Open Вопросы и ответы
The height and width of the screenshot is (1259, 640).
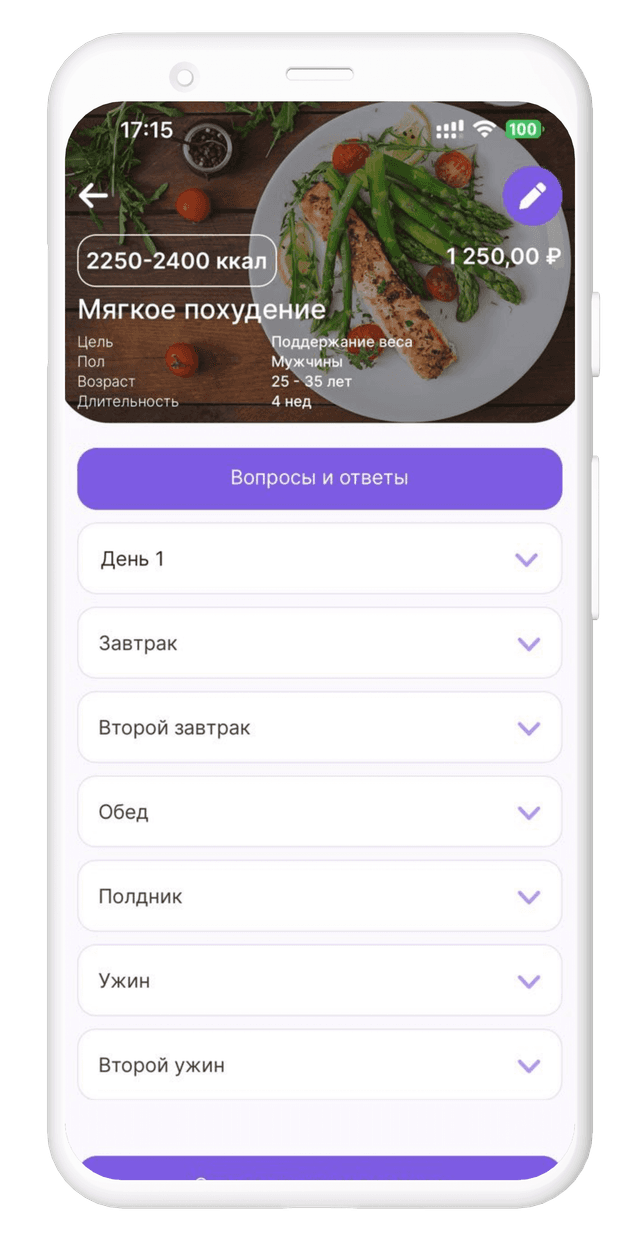(x=319, y=478)
